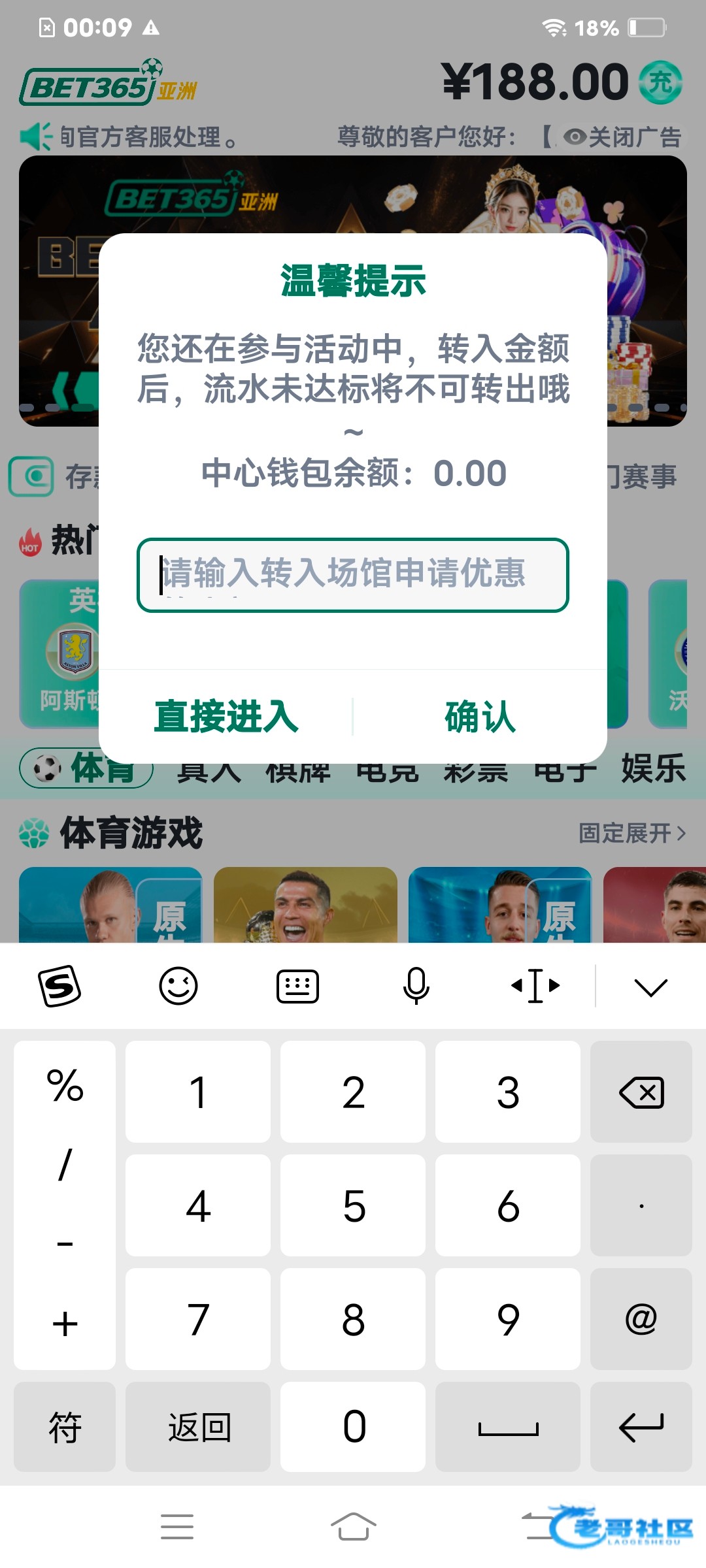Focus the 请输入转入场馆申请优惠 input field
This screenshot has width=706, height=1568.
click(x=353, y=575)
